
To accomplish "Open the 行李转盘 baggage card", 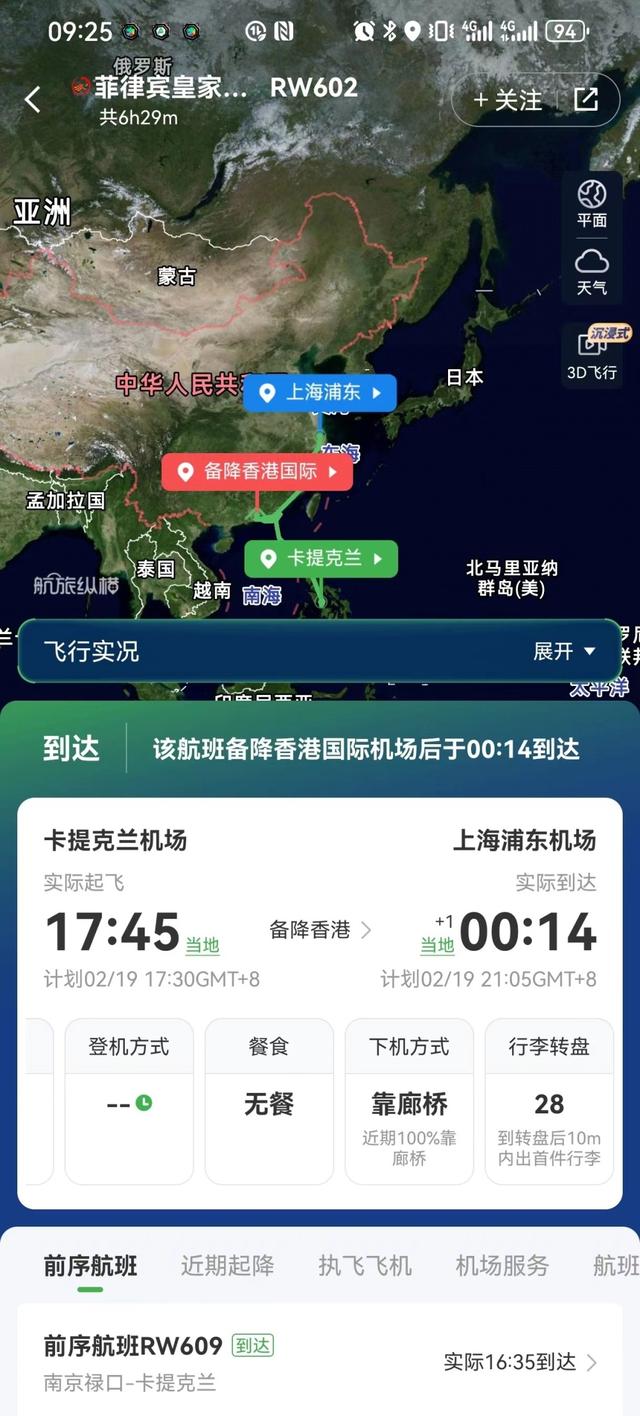I will pyautogui.click(x=548, y=1100).
